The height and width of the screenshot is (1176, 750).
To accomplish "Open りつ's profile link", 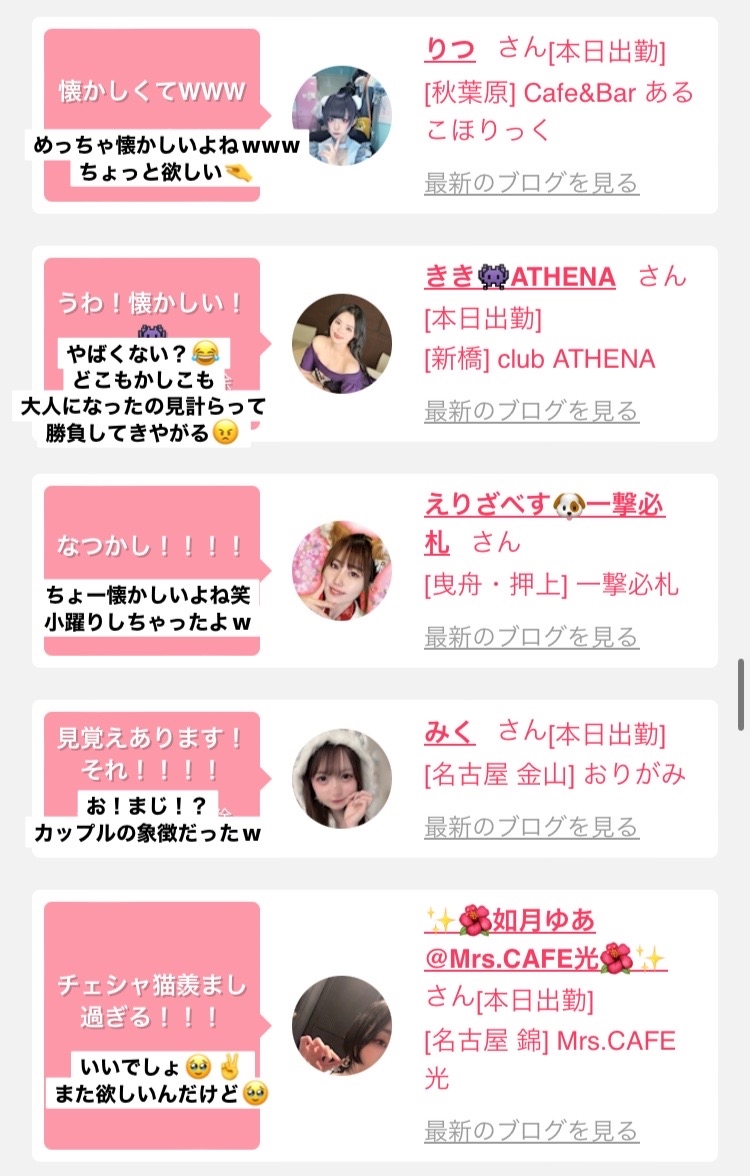I will 450,50.
